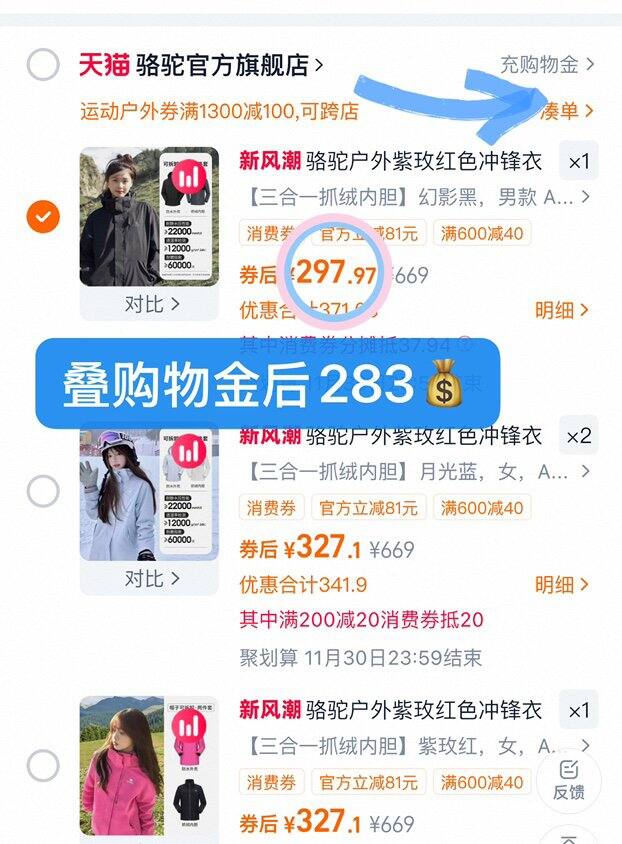The image size is (622, 844).
Task: Uncheck the 幻影黑 jacket item
Action: (42, 217)
